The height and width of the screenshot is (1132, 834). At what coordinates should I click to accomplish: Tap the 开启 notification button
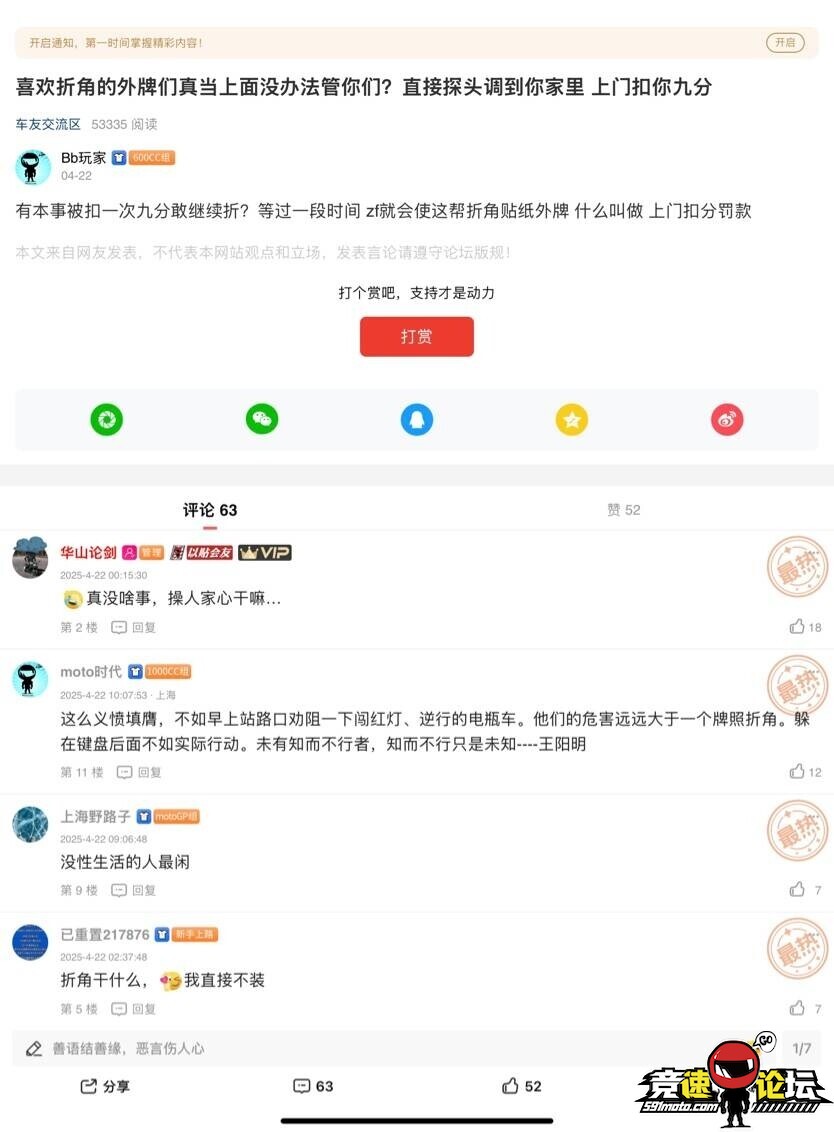(x=785, y=42)
